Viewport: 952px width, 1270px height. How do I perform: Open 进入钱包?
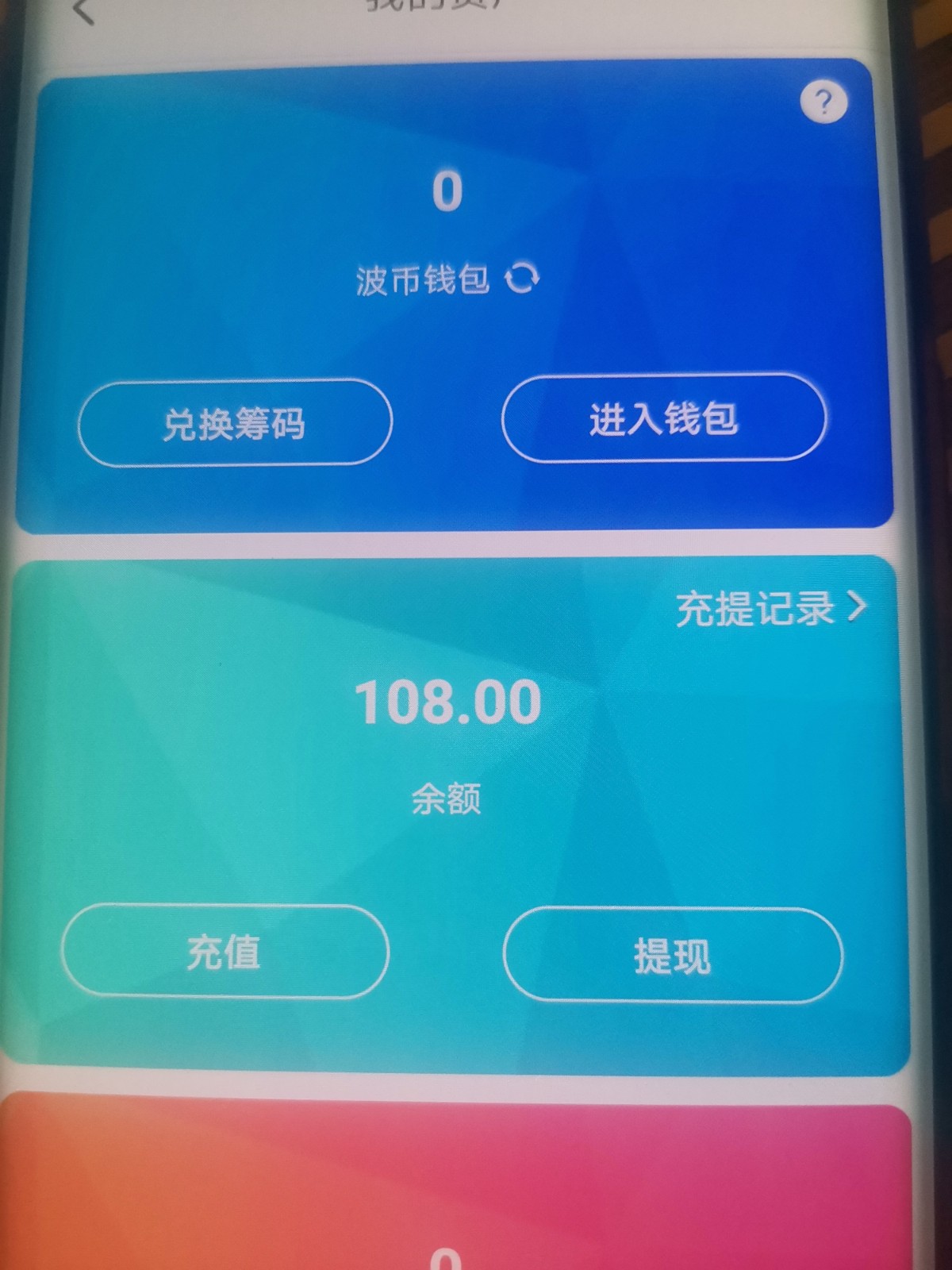(663, 418)
